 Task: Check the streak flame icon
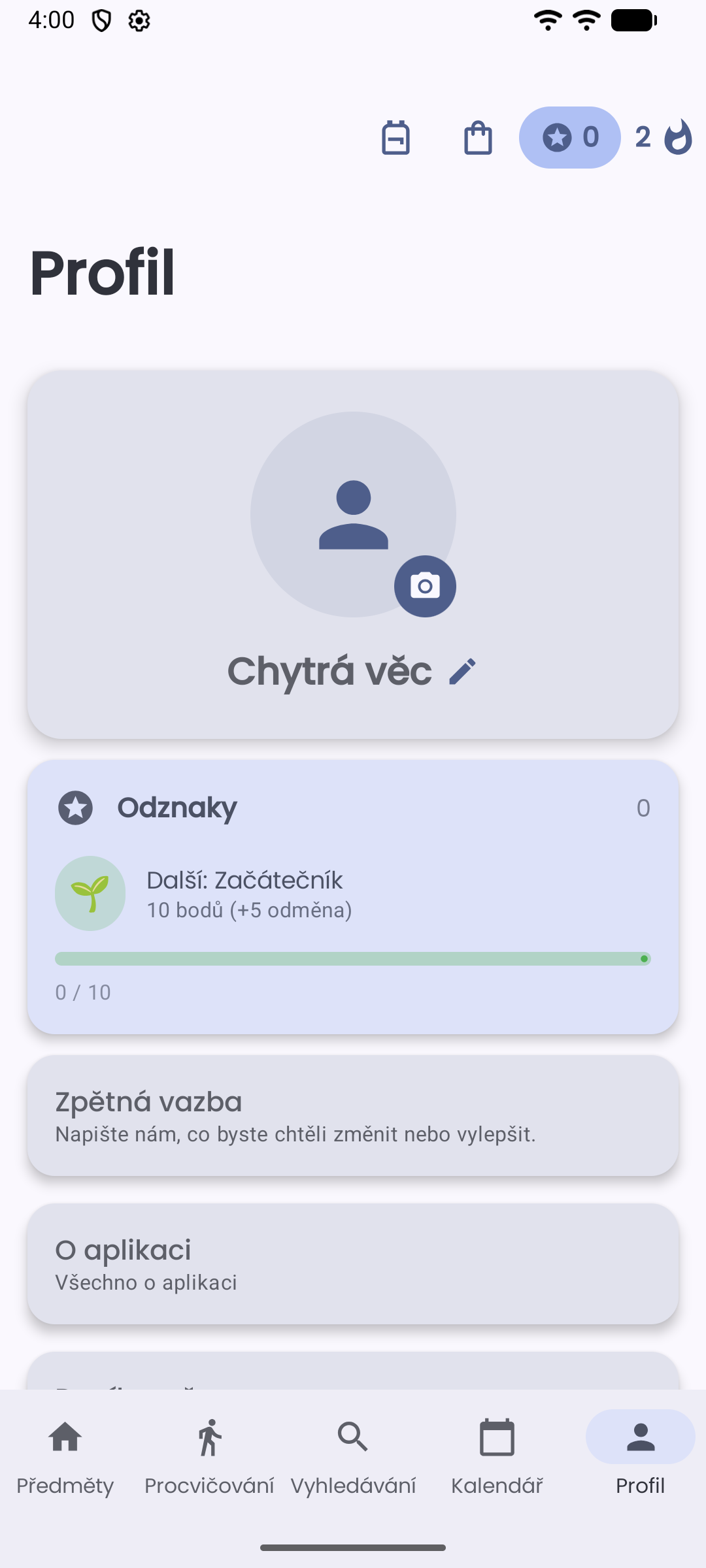pyautogui.click(x=676, y=138)
